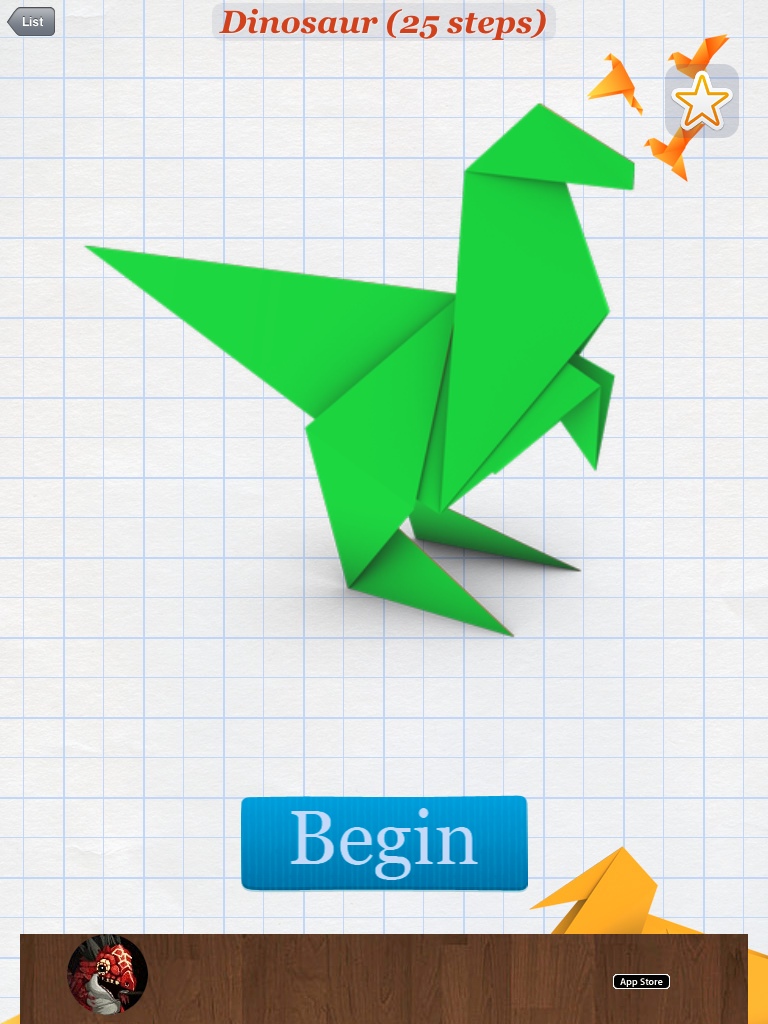Mark the Dinosaur as favorite with the star
Screen dimensions: 768x1024
pyautogui.click(x=701, y=101)
